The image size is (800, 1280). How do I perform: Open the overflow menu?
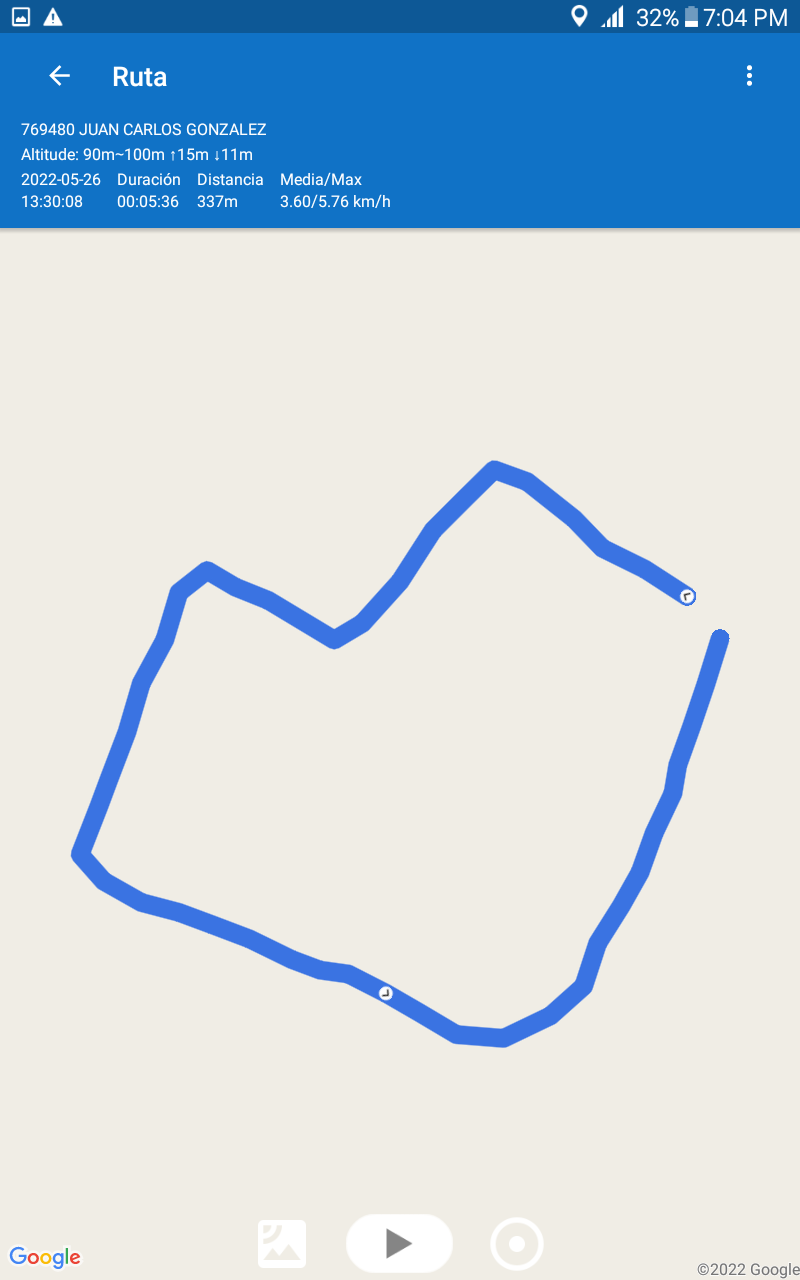[x=749, y=76]
